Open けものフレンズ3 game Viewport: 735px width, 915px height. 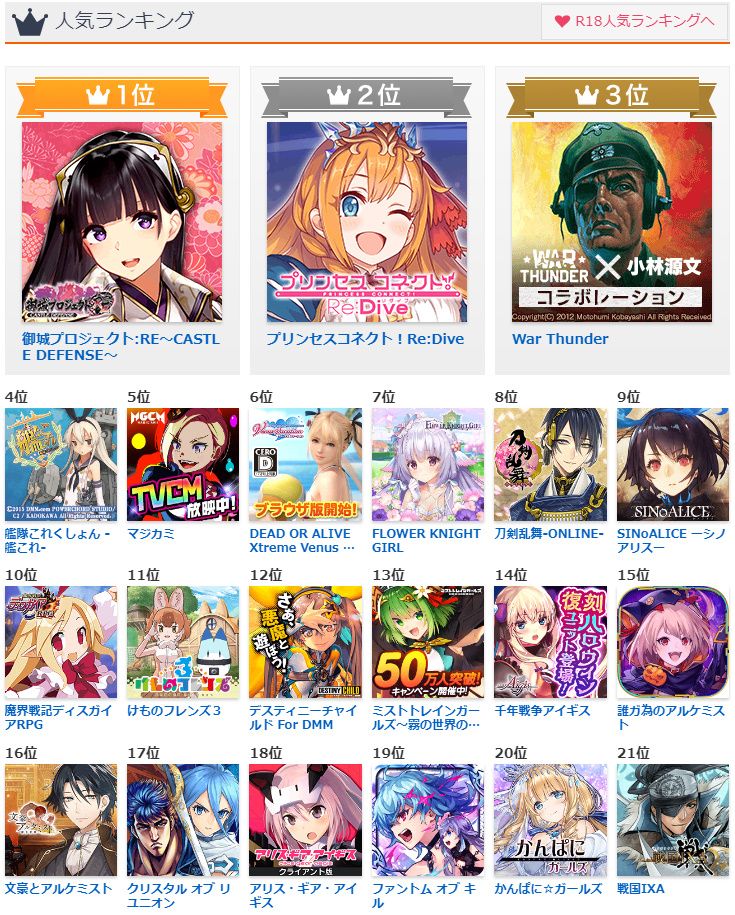[183, 643]
